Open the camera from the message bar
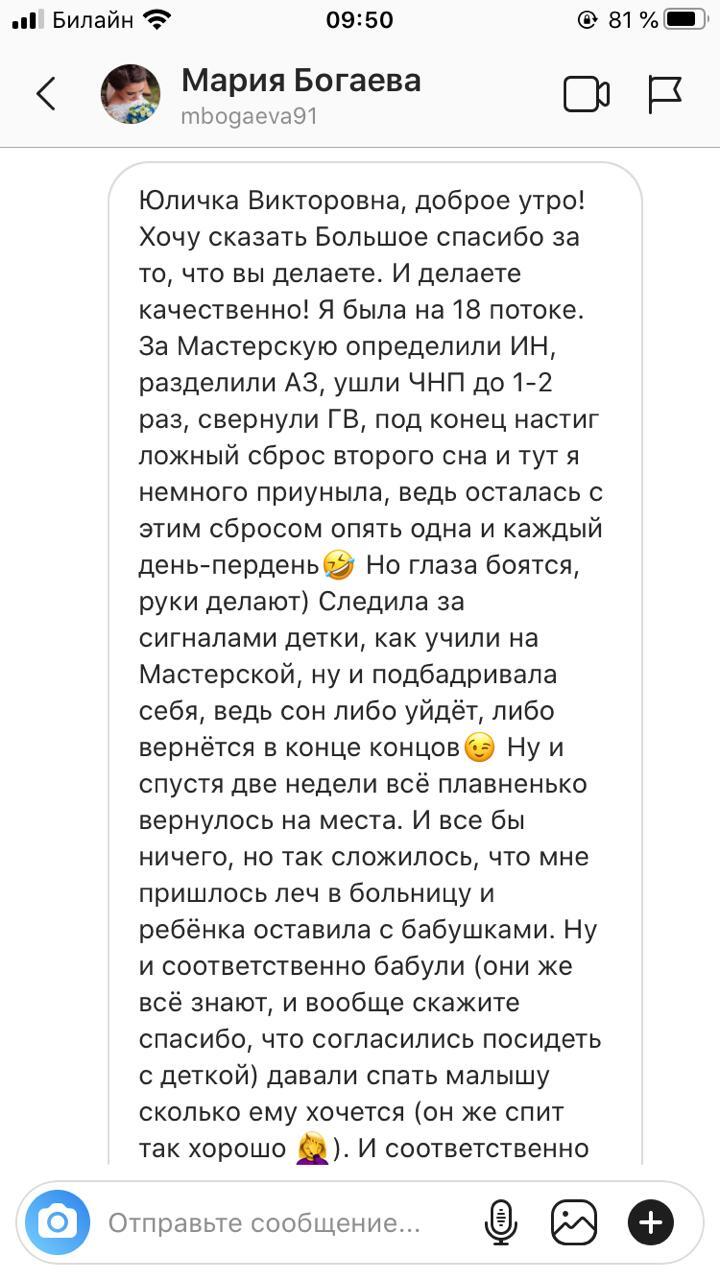Viewport: 720px width, 1280px height. pos(58,1222)
